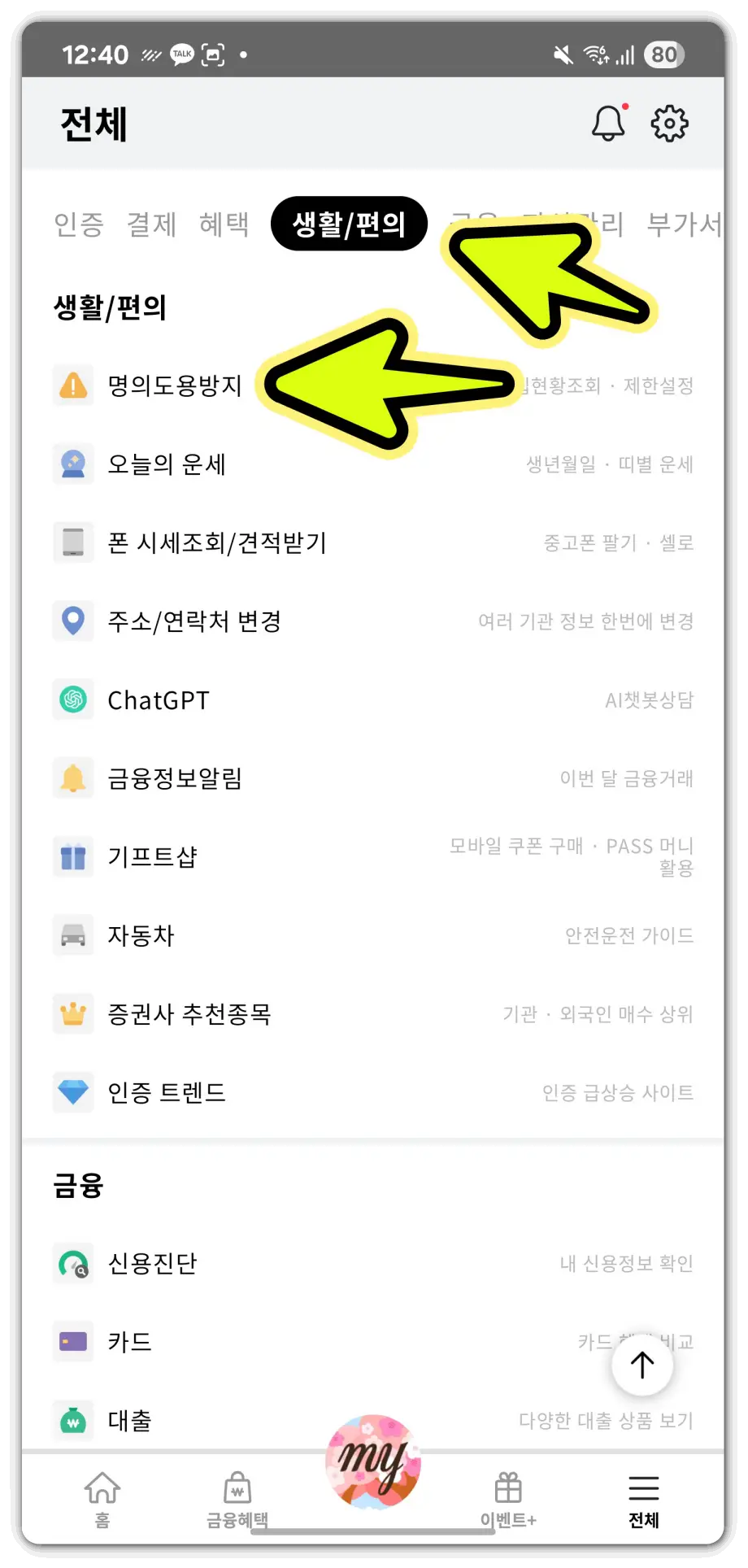This screenshot has width=748, height=1568.
Task: Switch to the 결제 tab
Action: click(x=152, y=225)
